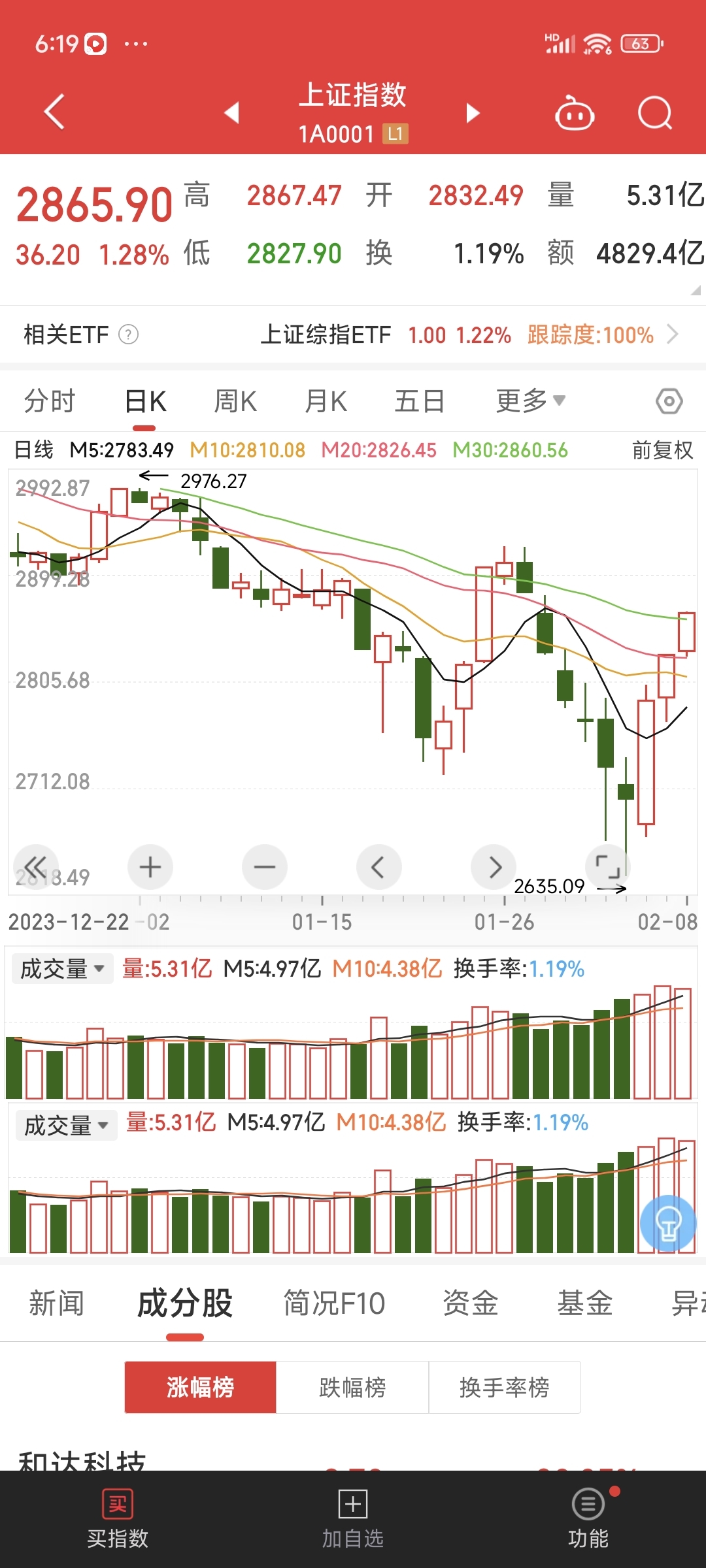Image resolution: width=706 pixels, height=1568 pixels.
Task: Open the first 成交量 indicator dropdown
Action: 61,970
